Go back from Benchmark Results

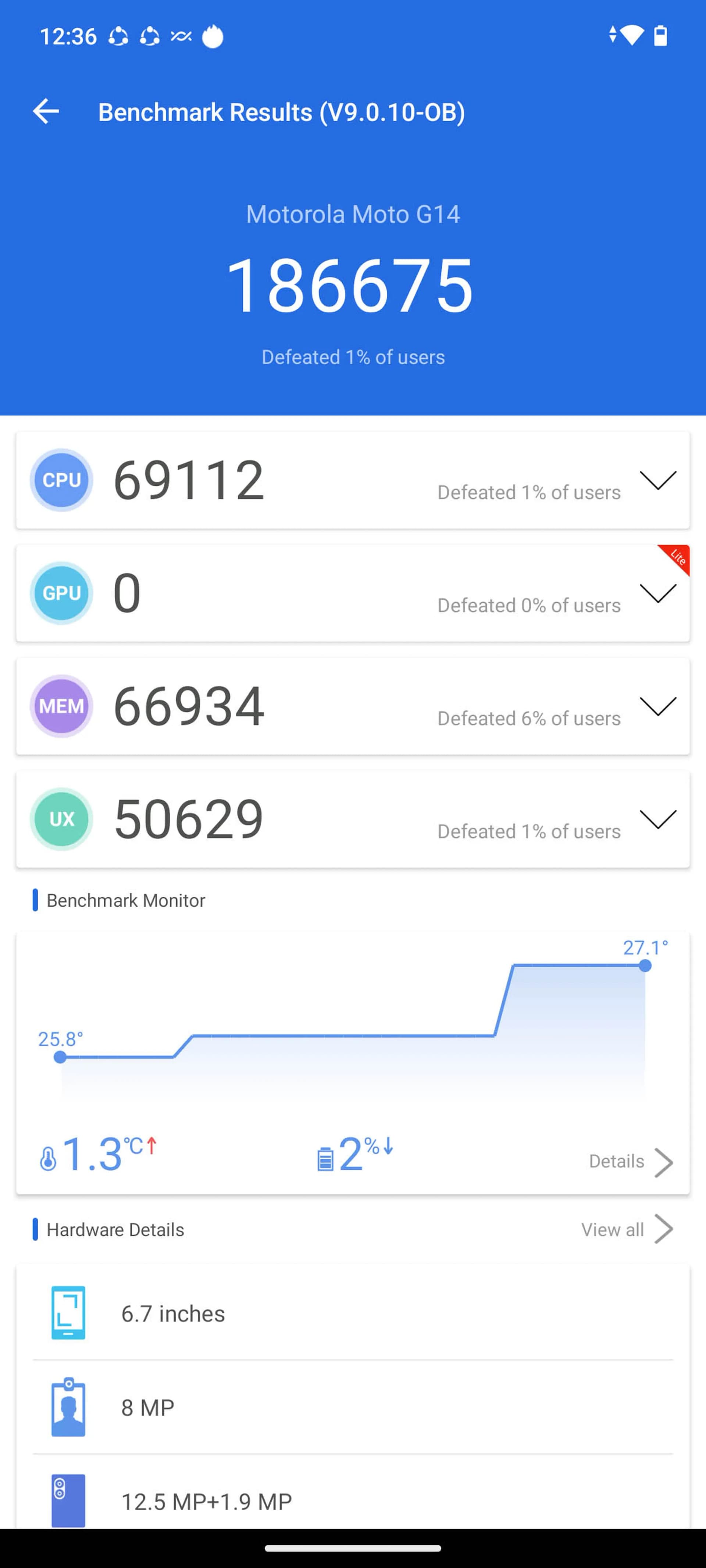(x=46, y=112)
